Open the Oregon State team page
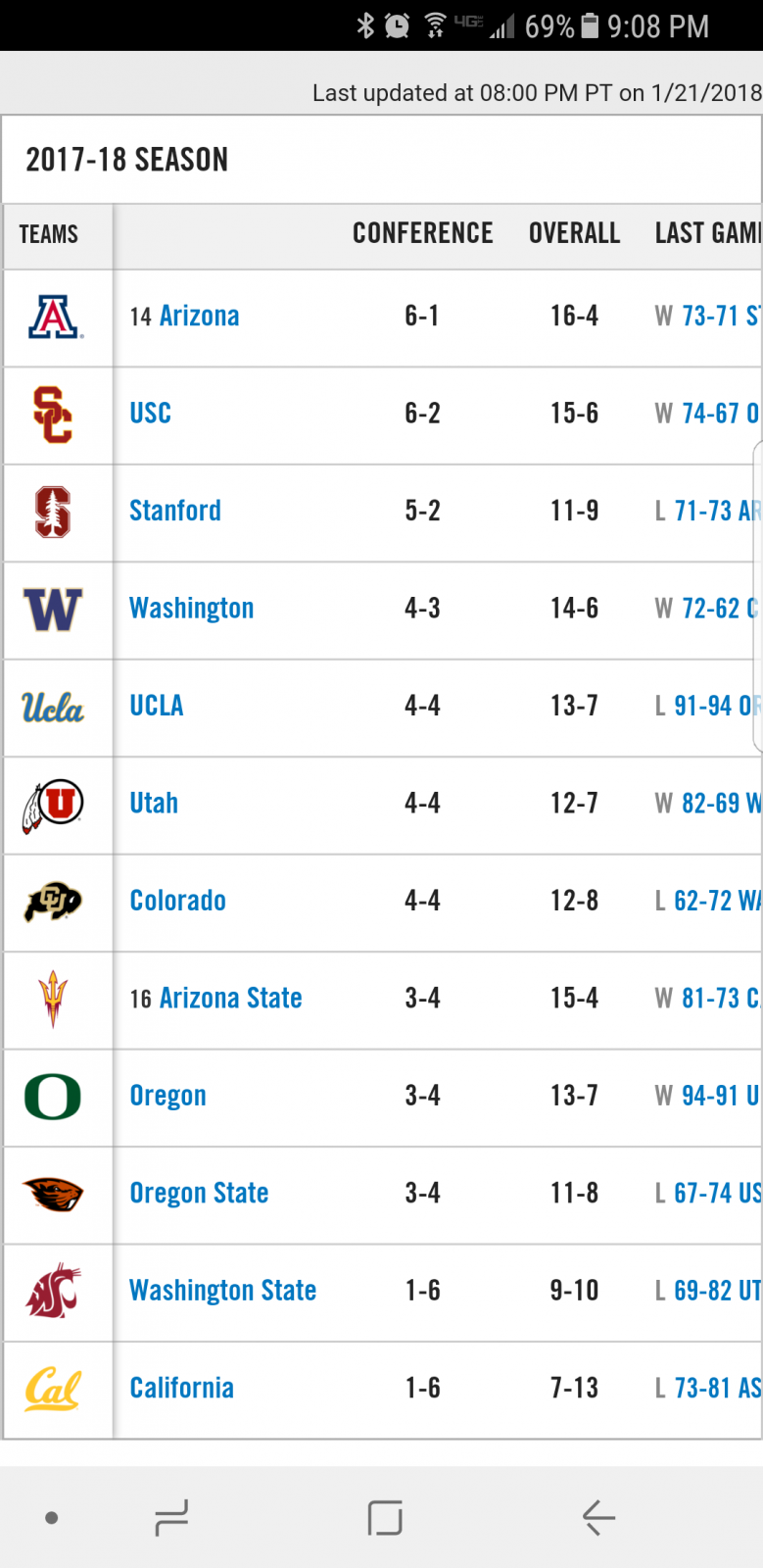This screenshot has height=1568, width=763. (199, 1193)
